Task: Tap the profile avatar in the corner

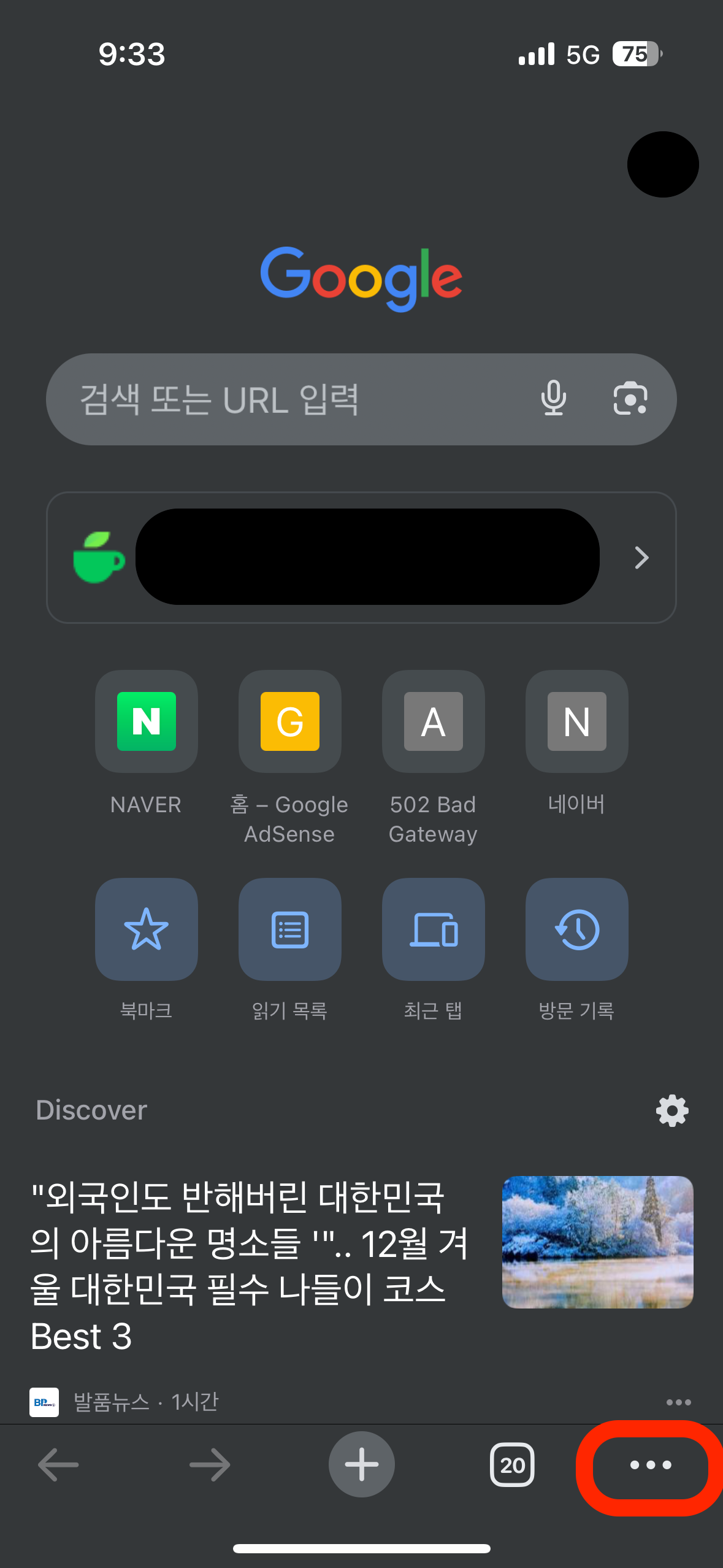Action: (x=662, y=164)
